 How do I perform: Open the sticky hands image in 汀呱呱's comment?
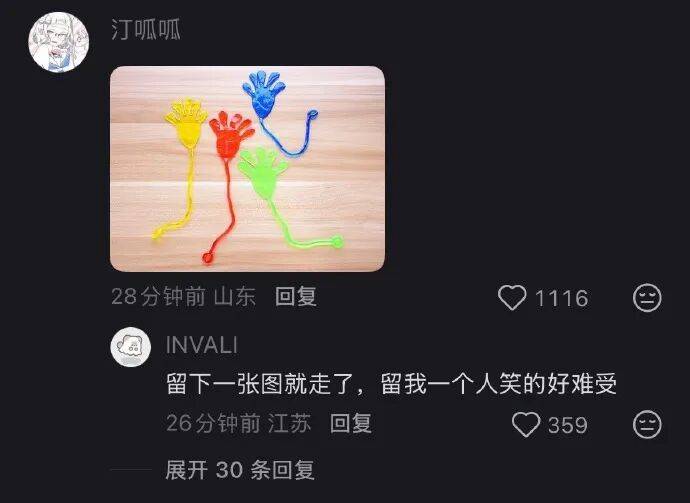click(x=247, y=168)
